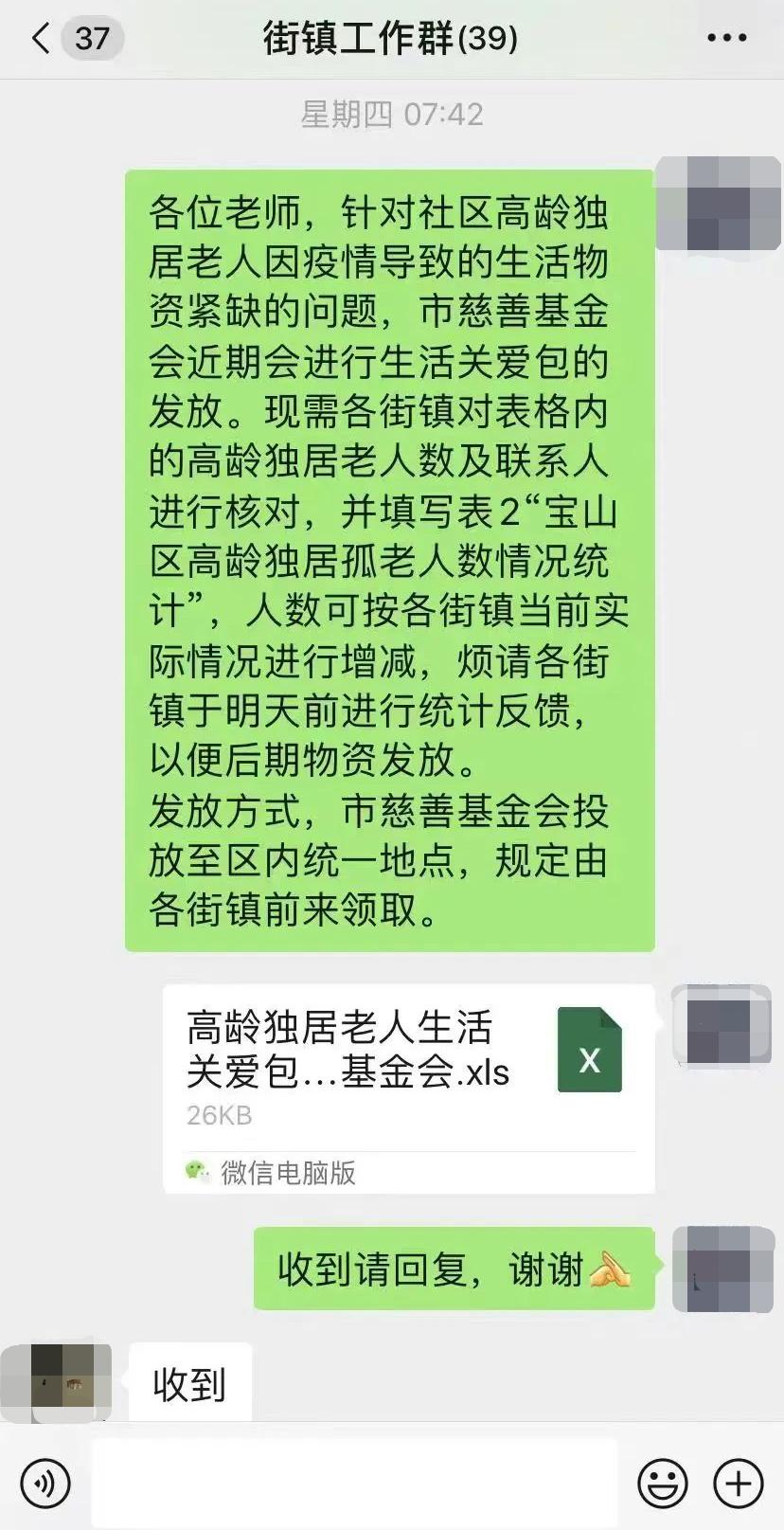Open the group chat overflow menu
Image resolution: width=784 pixels, height=1530 pixels.
(x=726, y=39)
